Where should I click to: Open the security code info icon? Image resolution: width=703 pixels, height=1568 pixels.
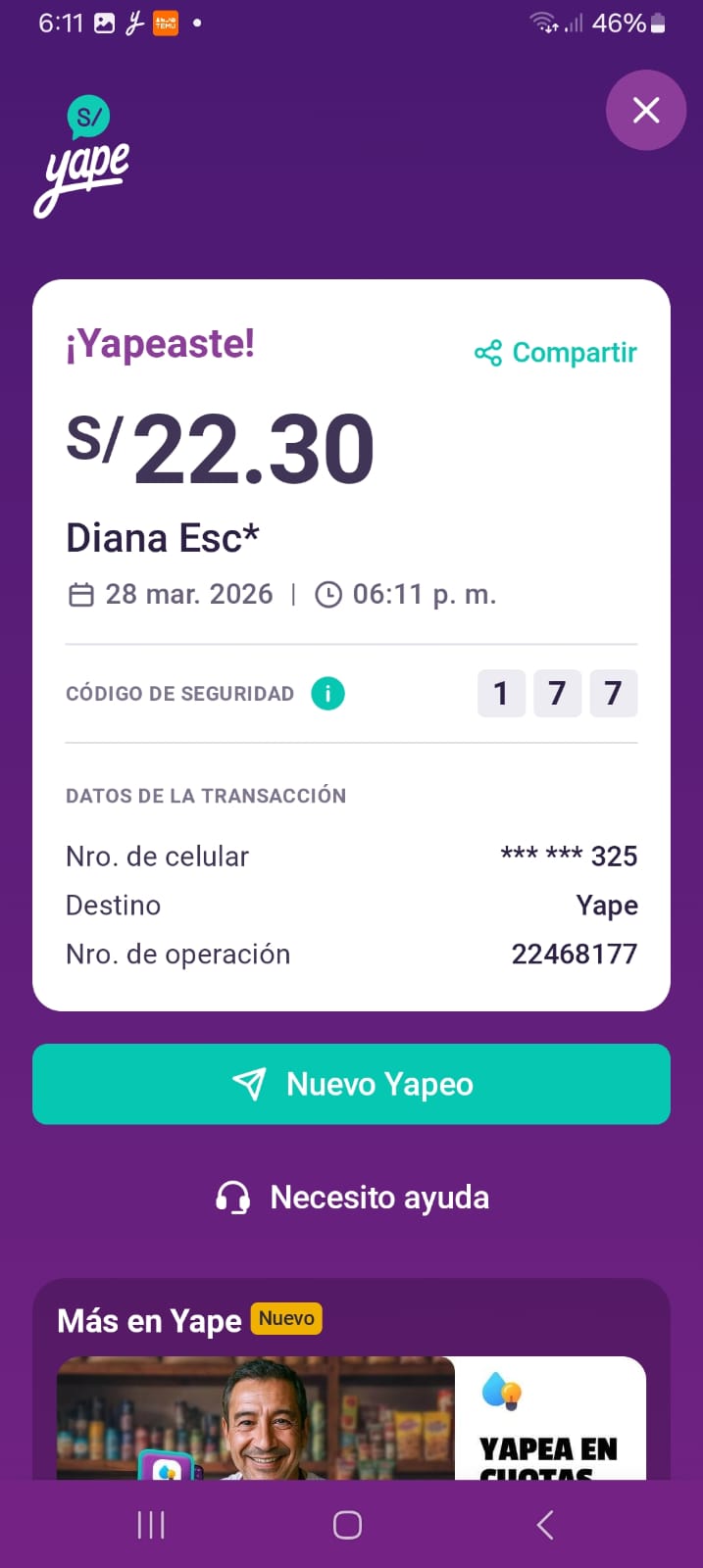[327, 694]
